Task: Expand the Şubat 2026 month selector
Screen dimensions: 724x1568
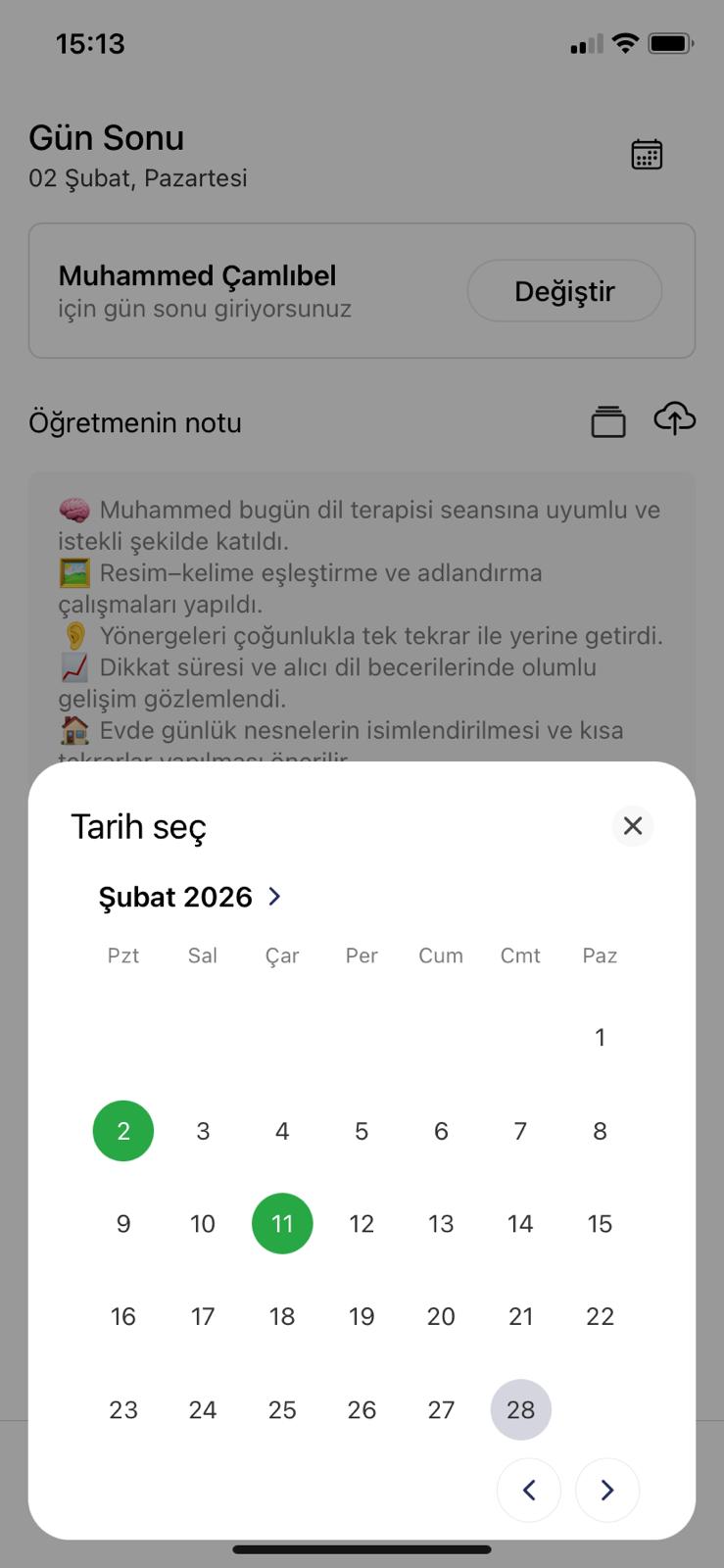Action: tap(176, 897)
